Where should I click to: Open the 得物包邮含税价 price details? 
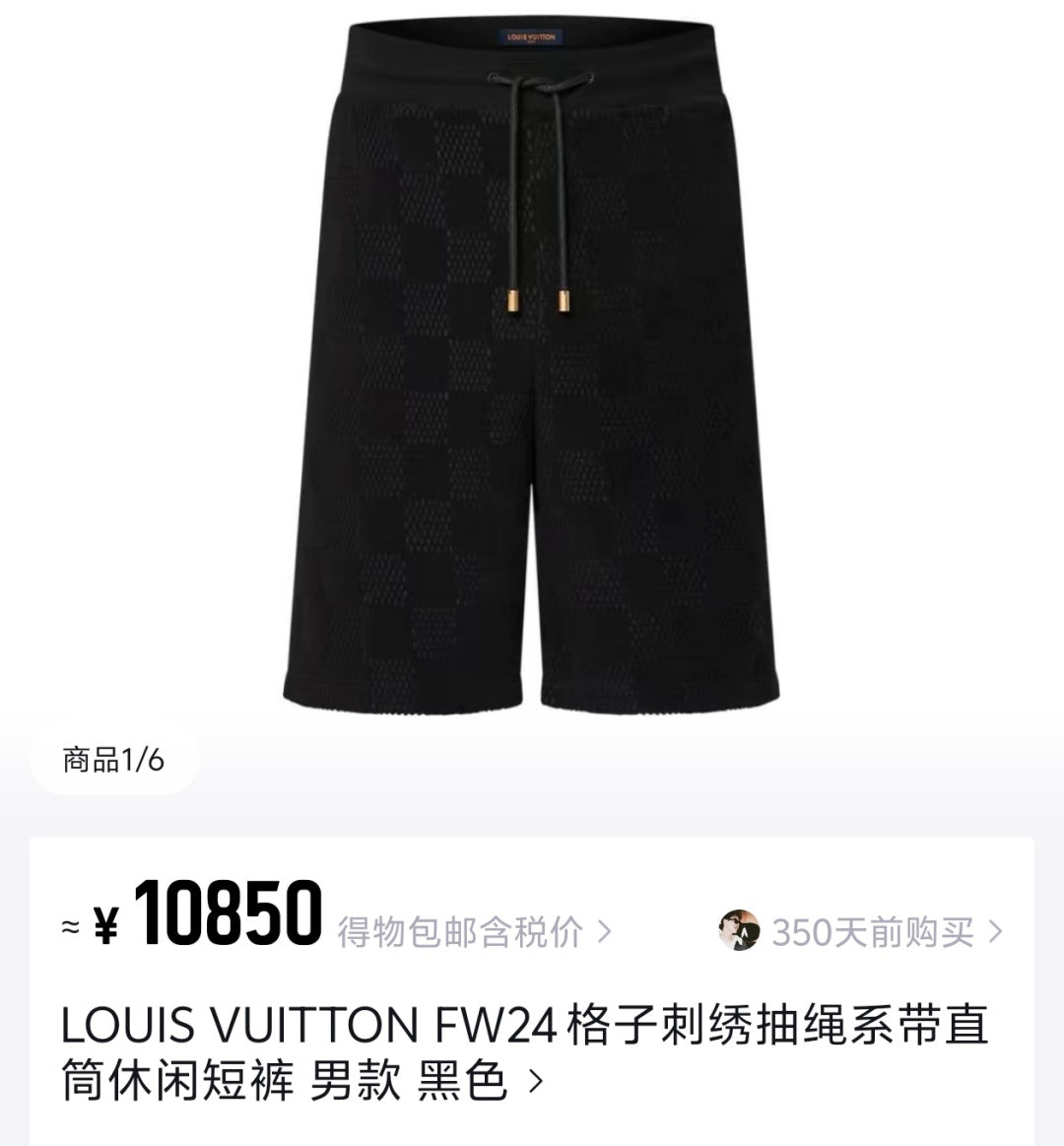(473, 931)
